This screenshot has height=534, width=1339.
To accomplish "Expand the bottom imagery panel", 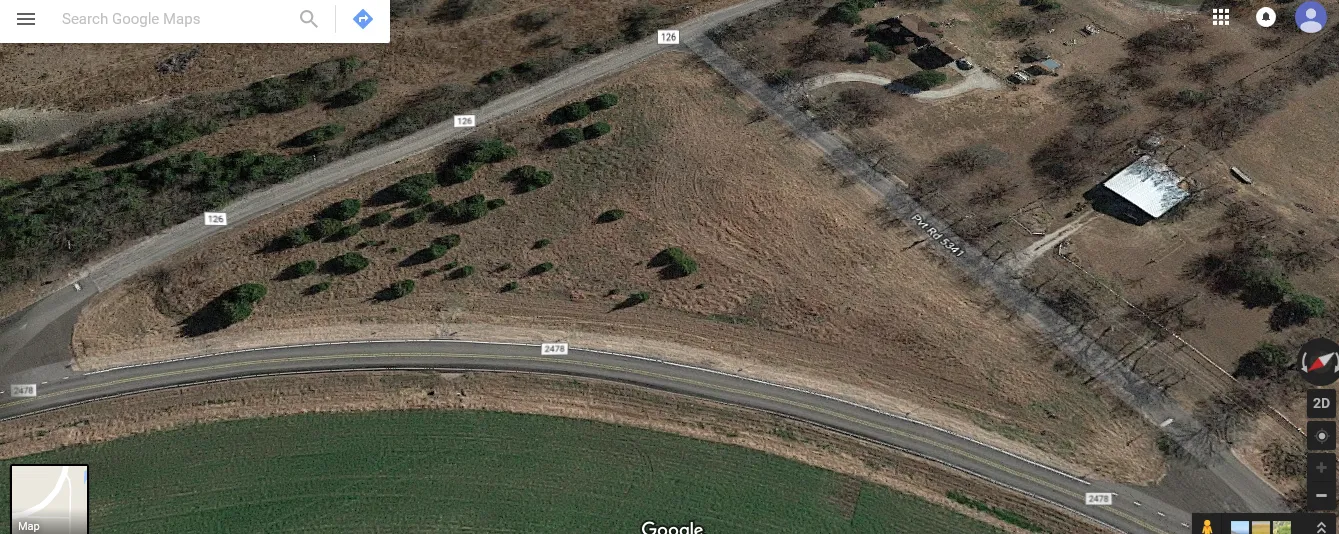I will coord(1321,527).
